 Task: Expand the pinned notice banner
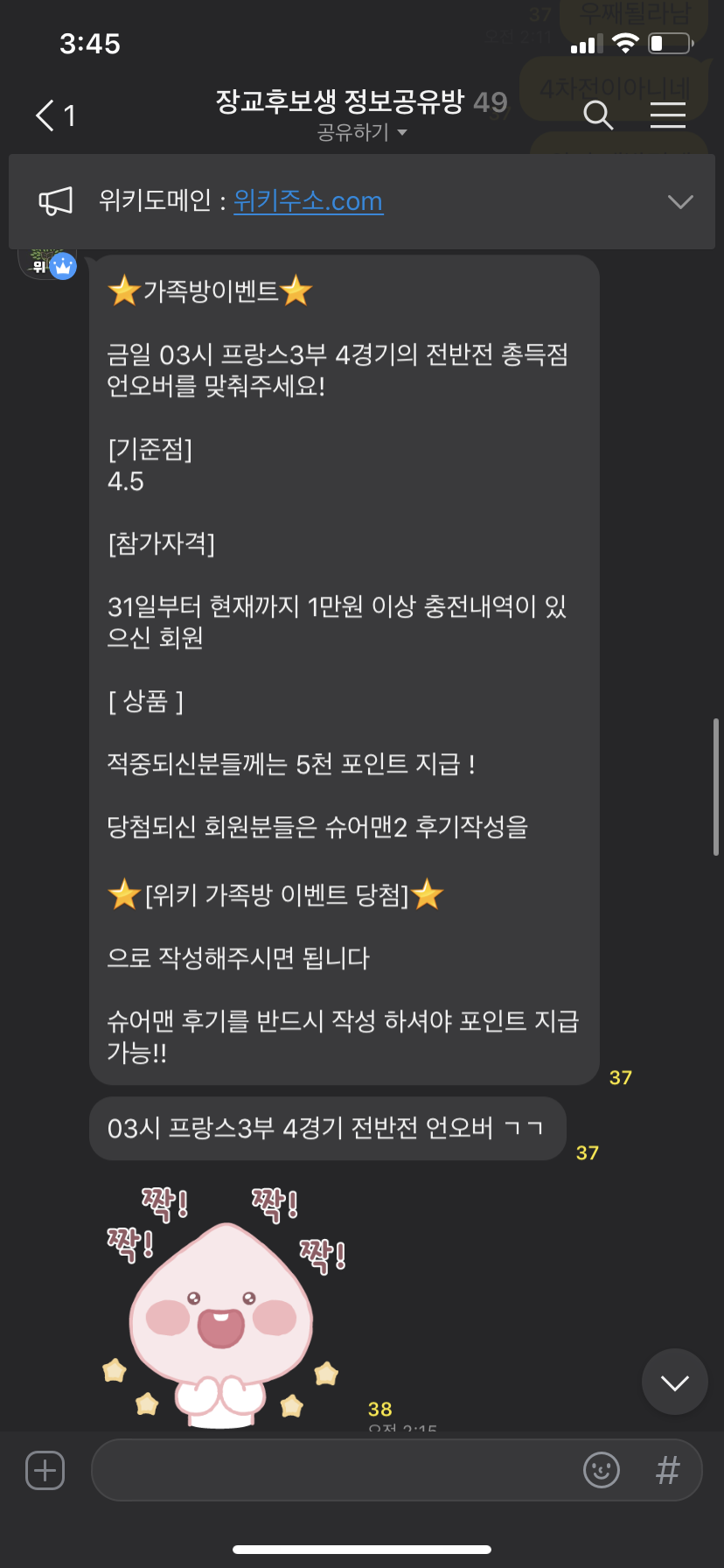(679, 202)
